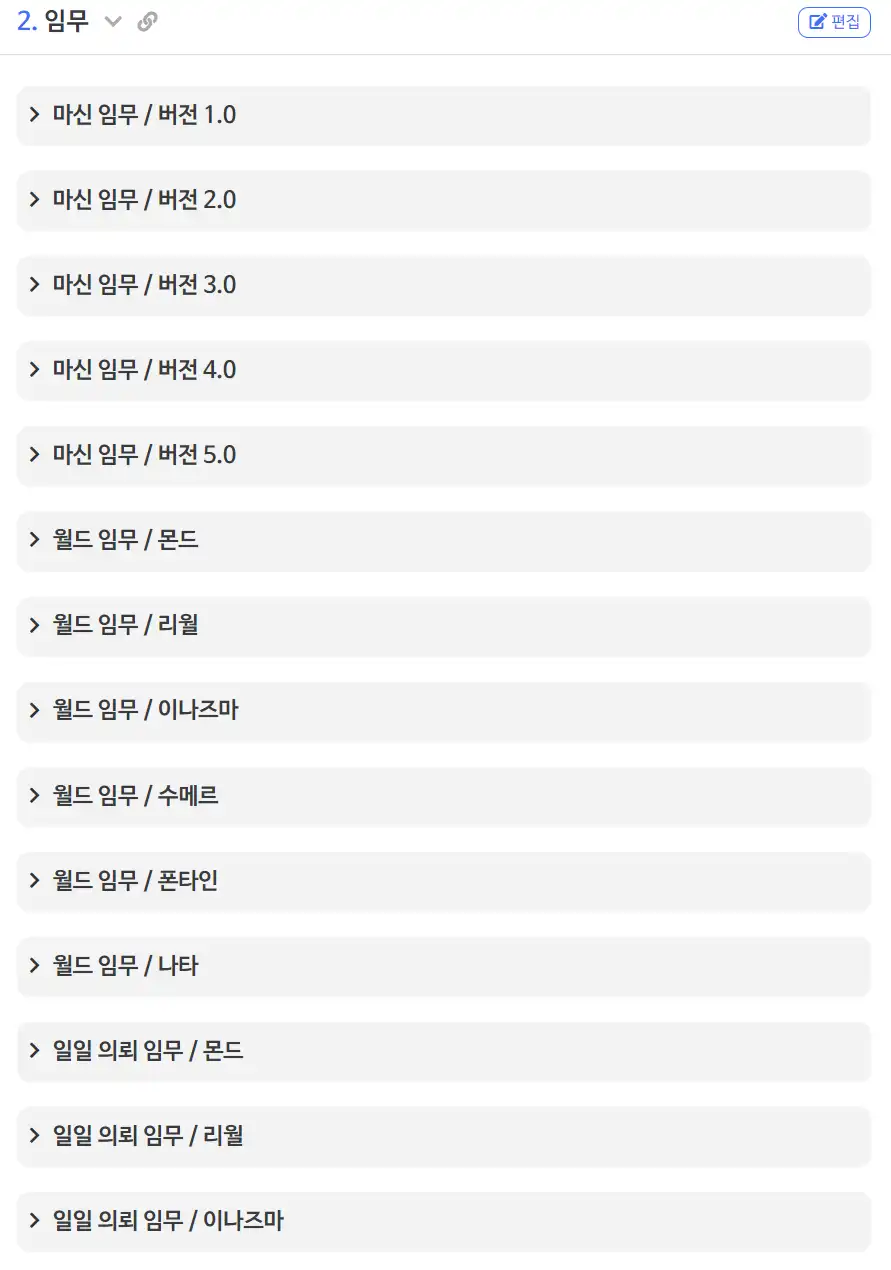Copy the section link icon beside 임무
This screenshot has height=1270, width=891.
point(147,22)
